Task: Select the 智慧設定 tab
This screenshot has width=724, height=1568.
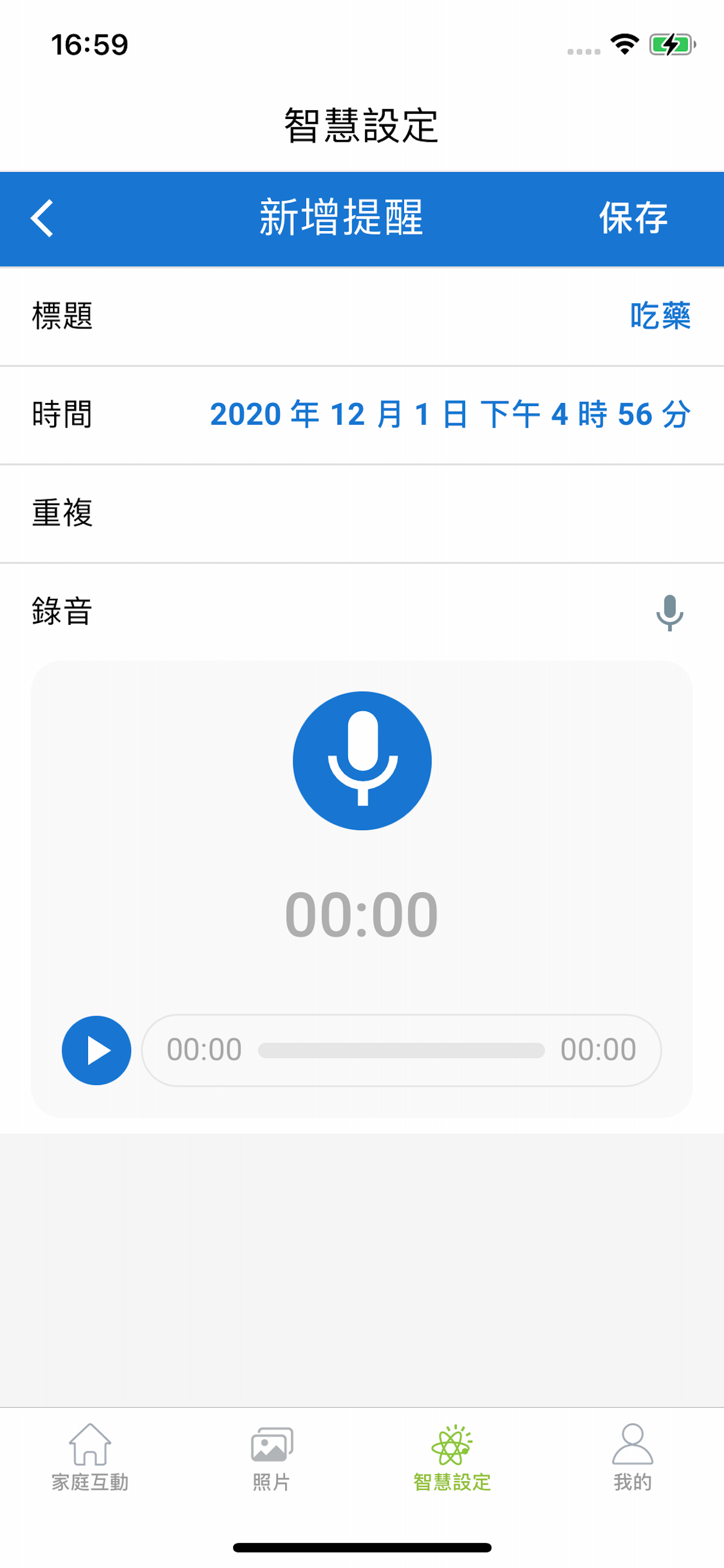Action: [452, 1457]
